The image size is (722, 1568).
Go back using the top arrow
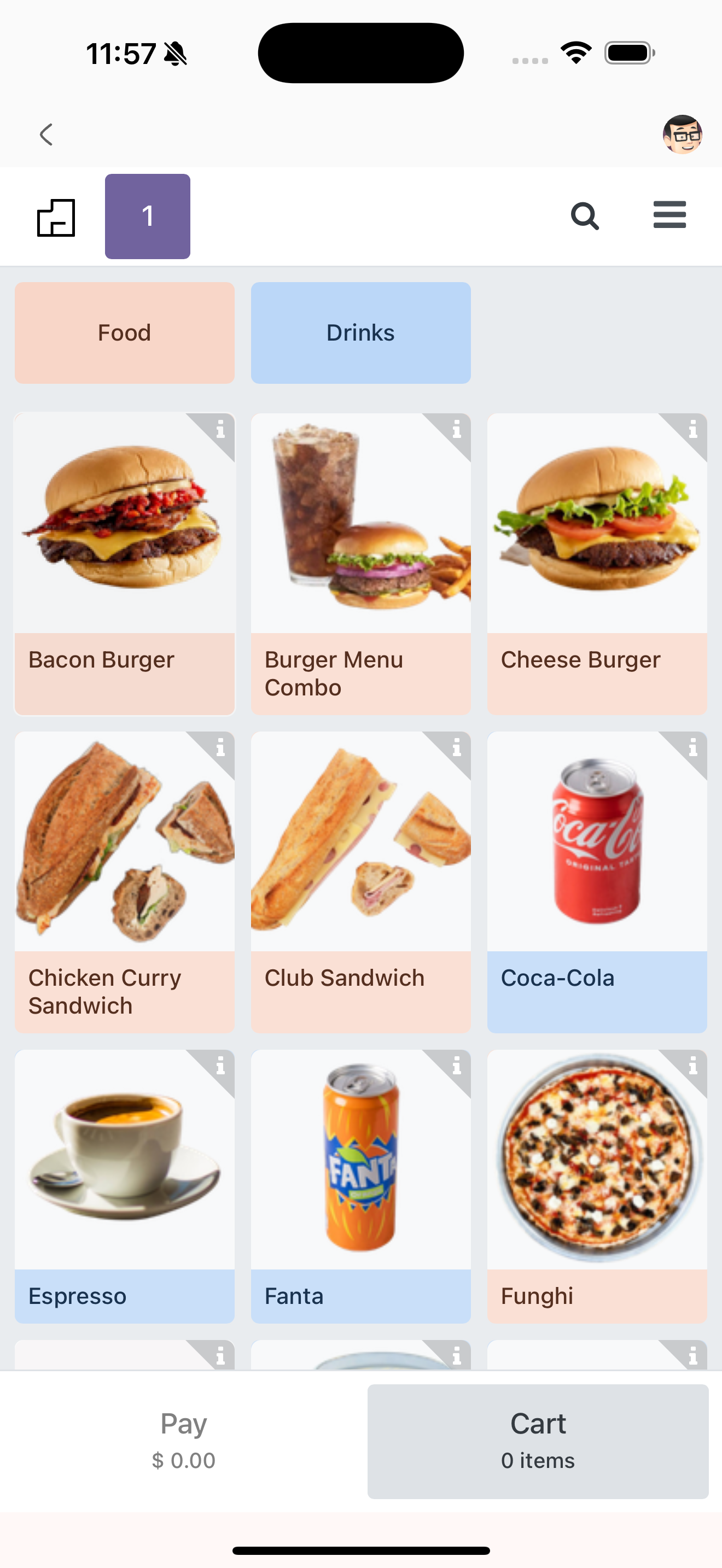(46, 134)
